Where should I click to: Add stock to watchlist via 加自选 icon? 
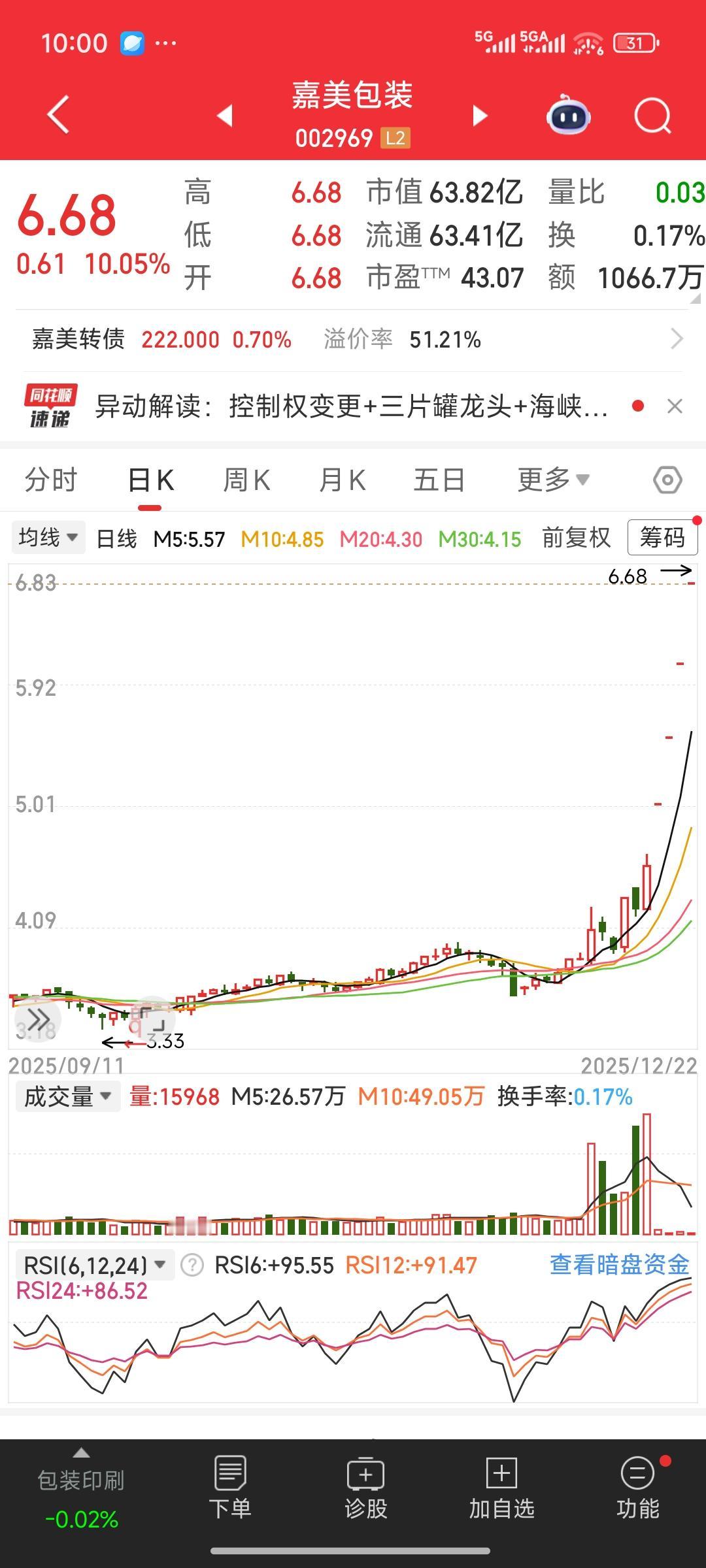(499, 1477)
